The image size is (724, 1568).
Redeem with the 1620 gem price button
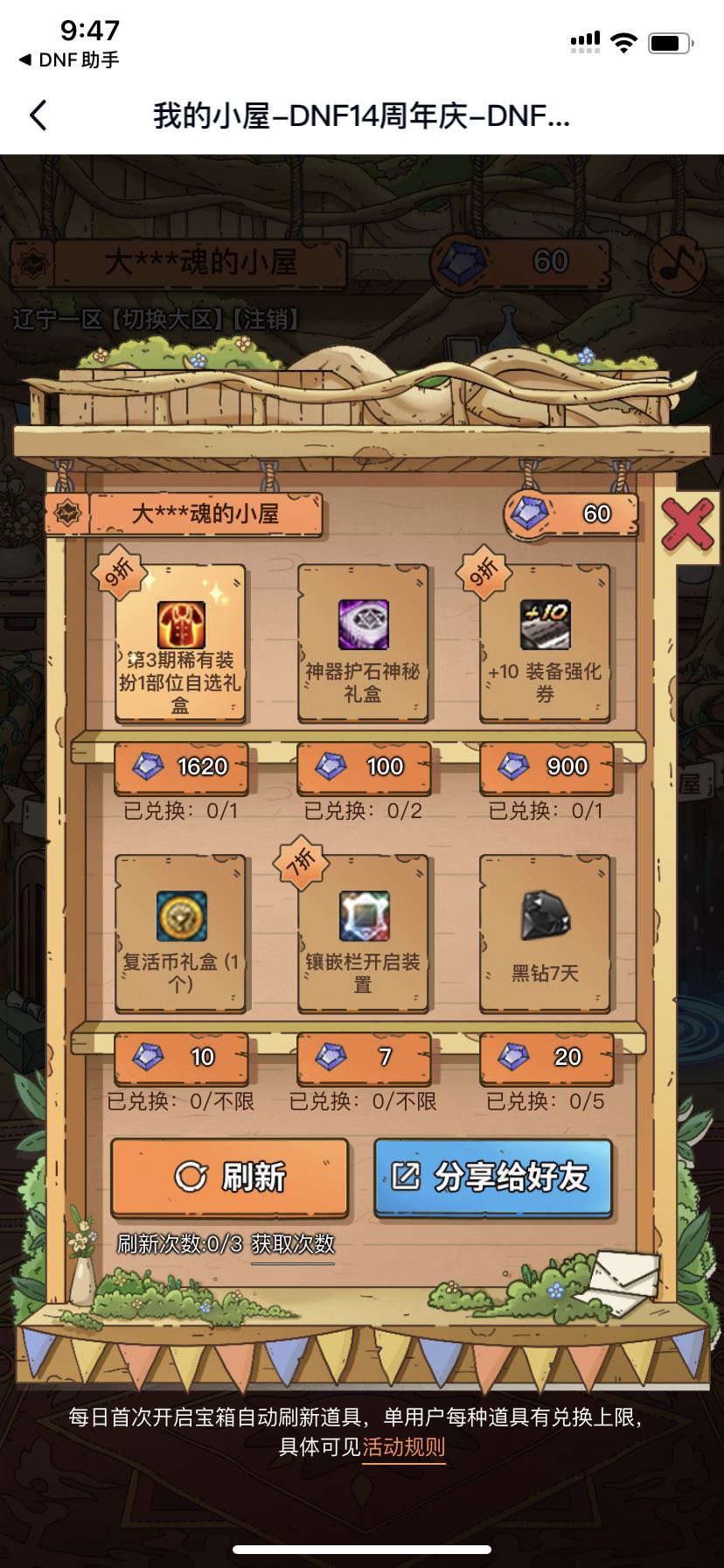coord(180,767)
